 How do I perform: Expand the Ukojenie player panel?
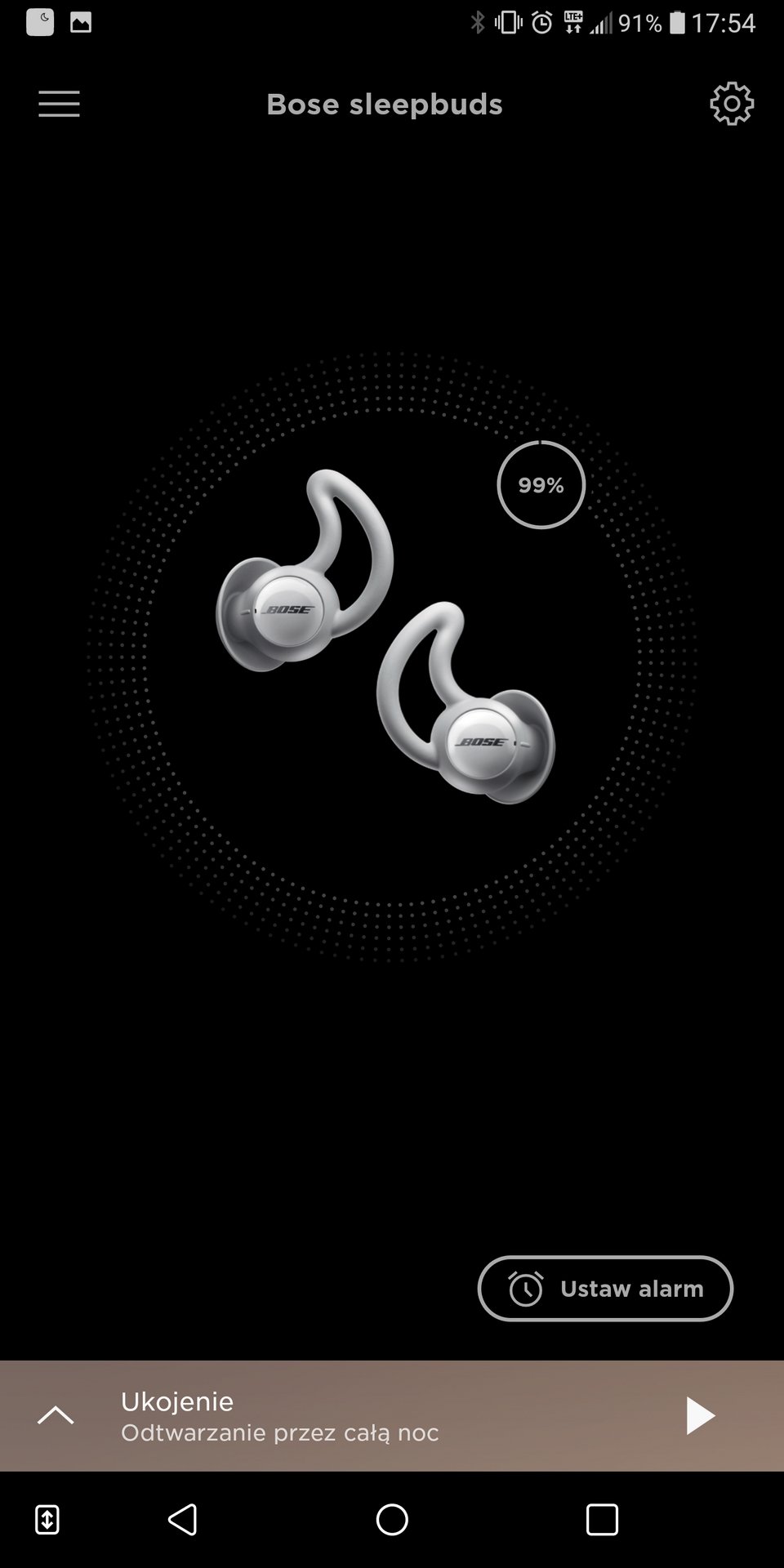(56, 1415)
